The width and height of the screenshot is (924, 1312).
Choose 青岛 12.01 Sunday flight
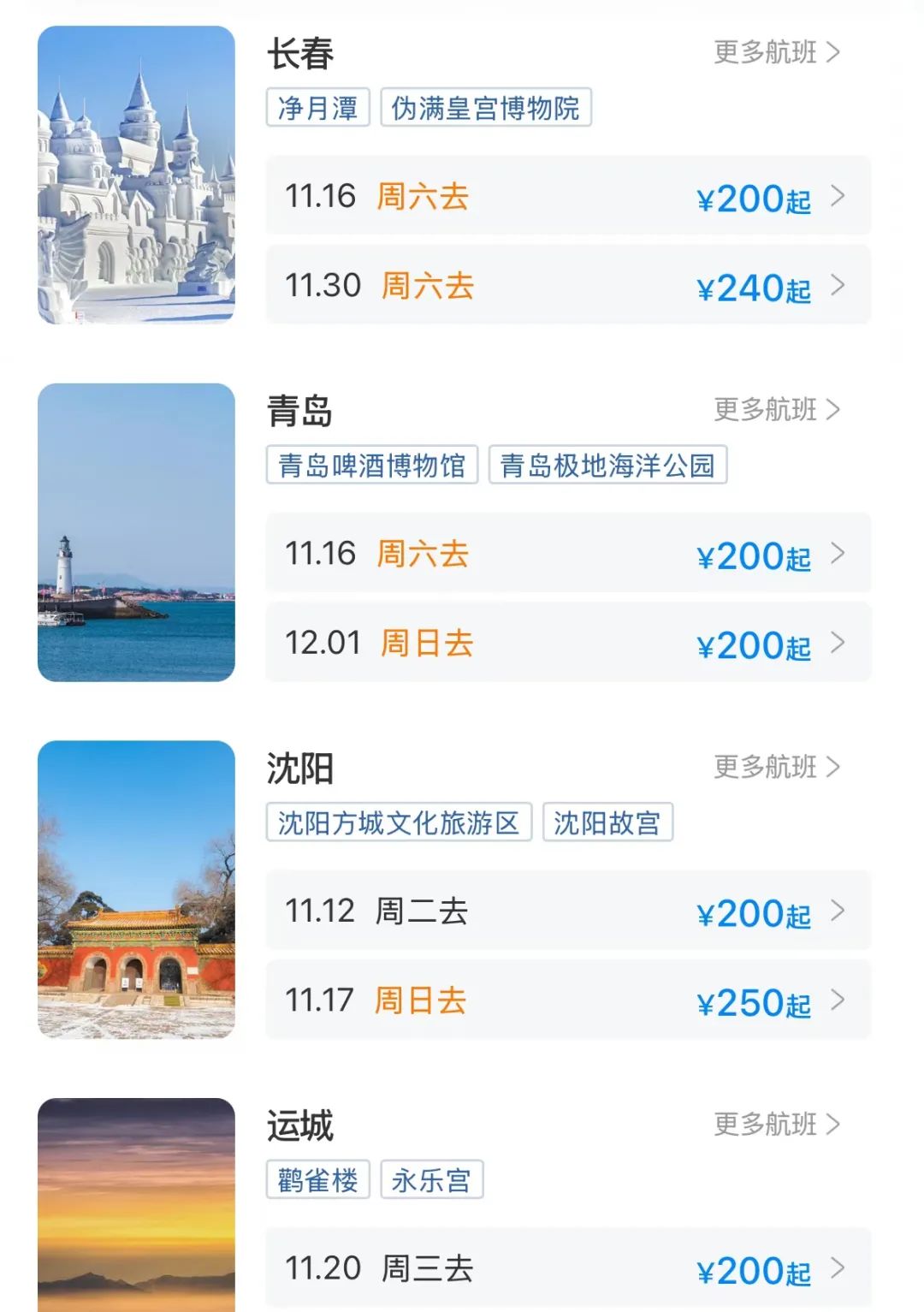pyautogui.click(x=568, y=643)
